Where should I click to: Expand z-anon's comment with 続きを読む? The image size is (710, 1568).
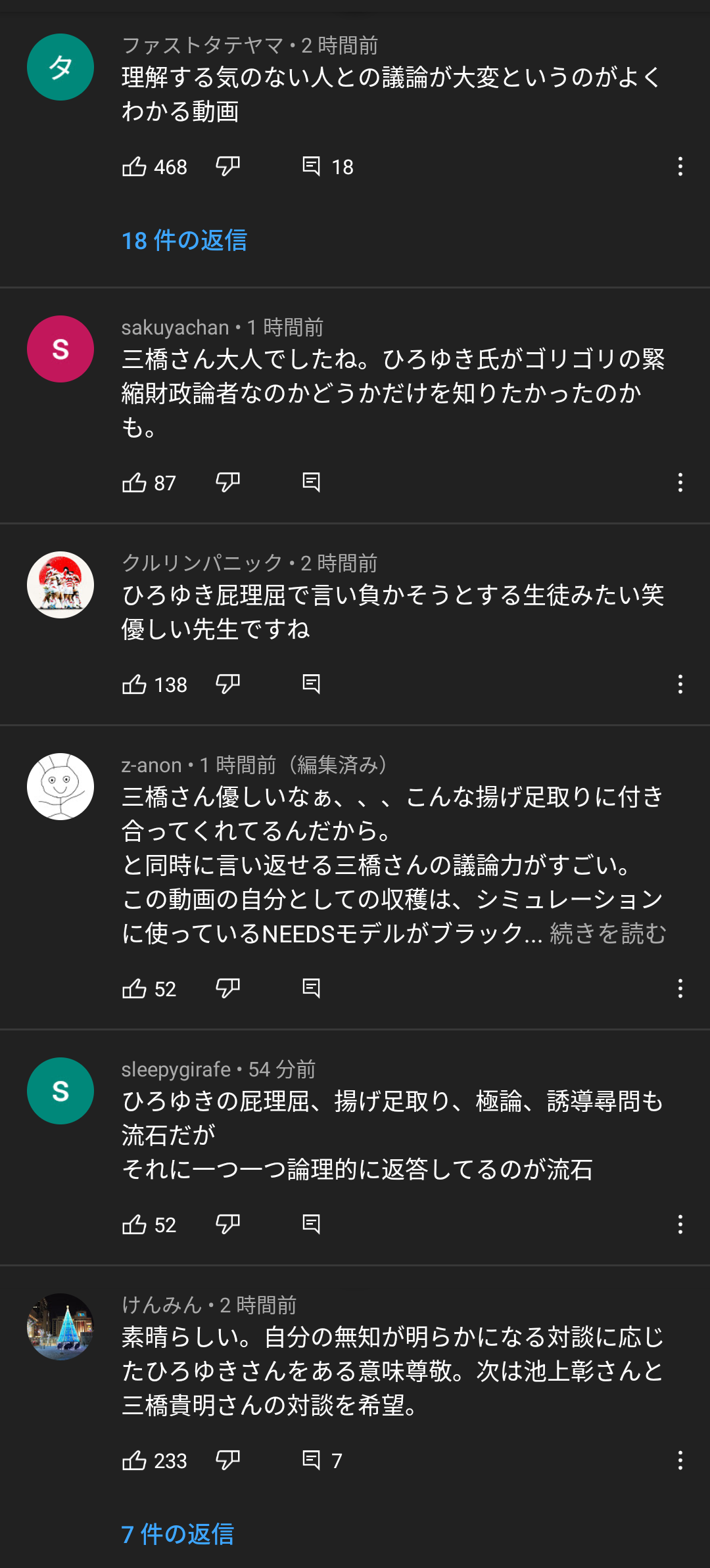pos(608,933)
